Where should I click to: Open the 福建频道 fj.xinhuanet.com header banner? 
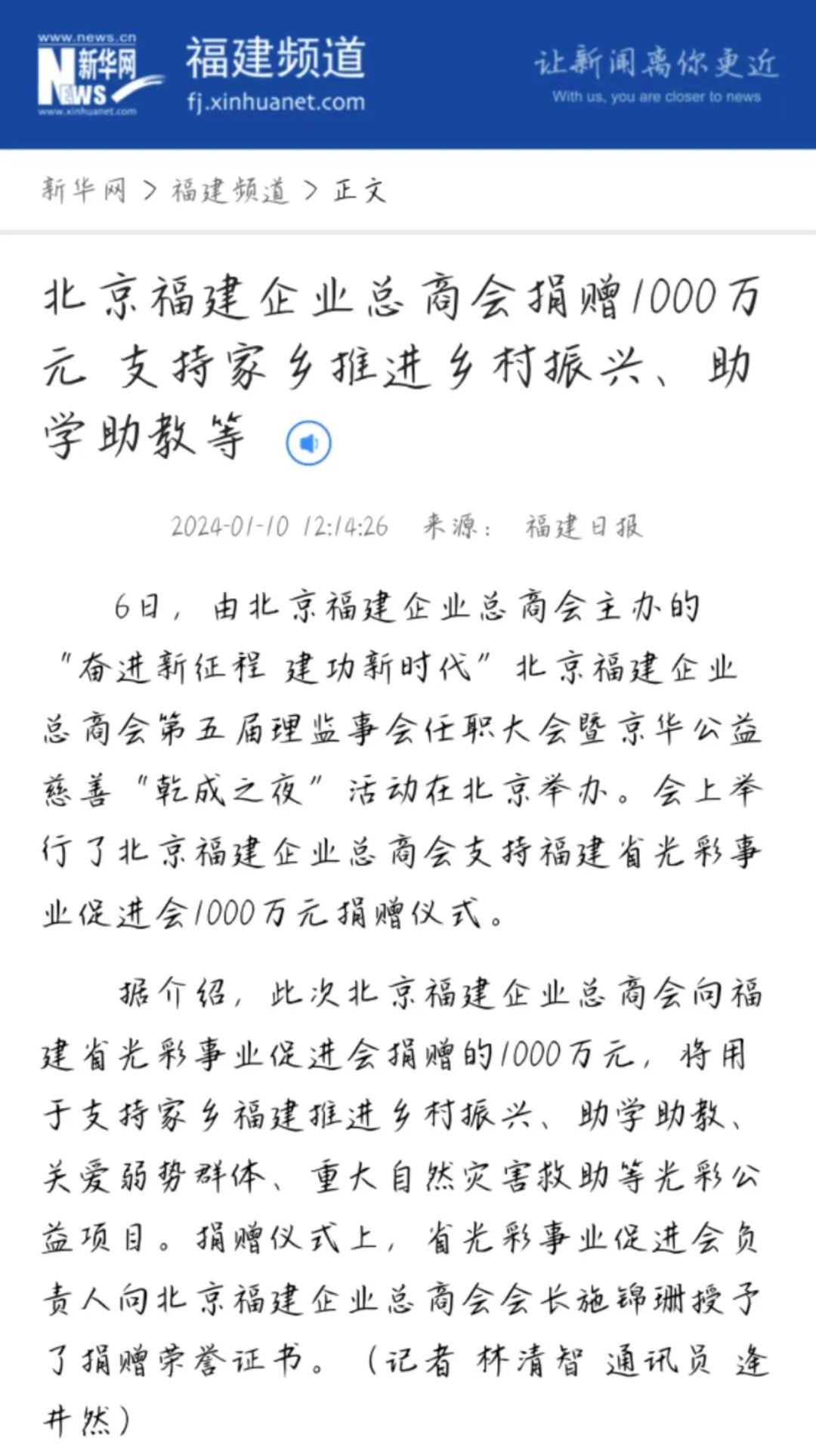click(x=275, y=74)
